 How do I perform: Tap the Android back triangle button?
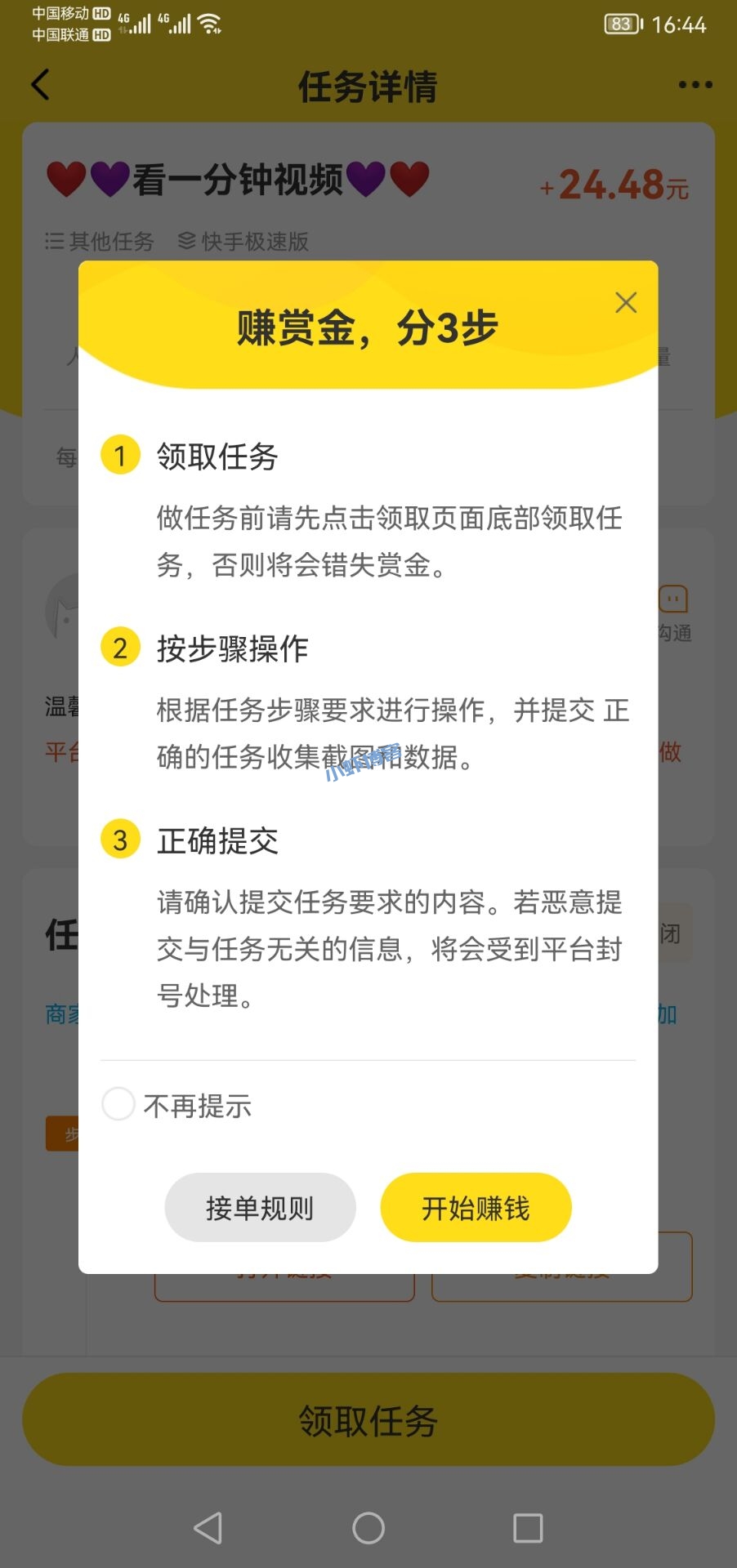[208, 1526]
